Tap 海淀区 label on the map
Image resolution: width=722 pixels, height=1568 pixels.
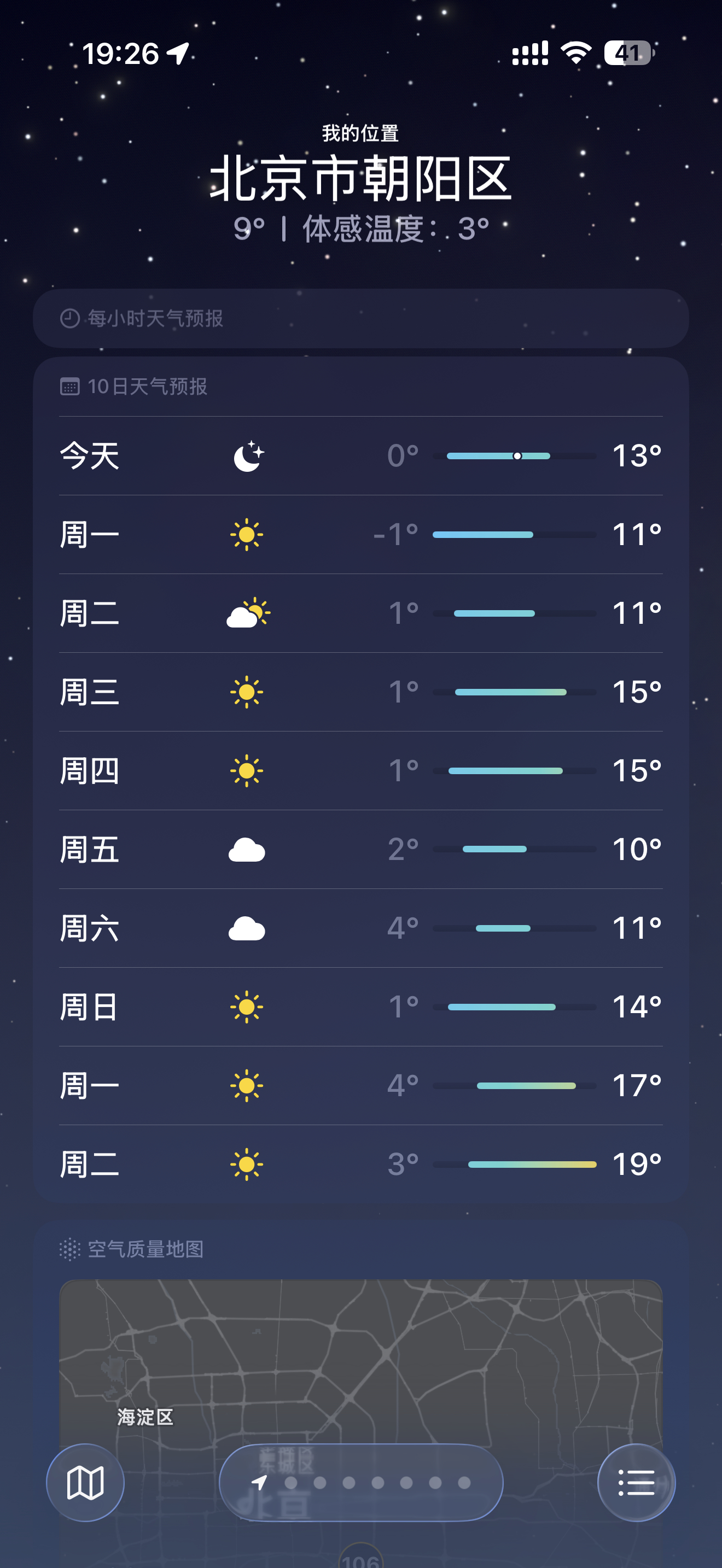tap(144, 1417)
